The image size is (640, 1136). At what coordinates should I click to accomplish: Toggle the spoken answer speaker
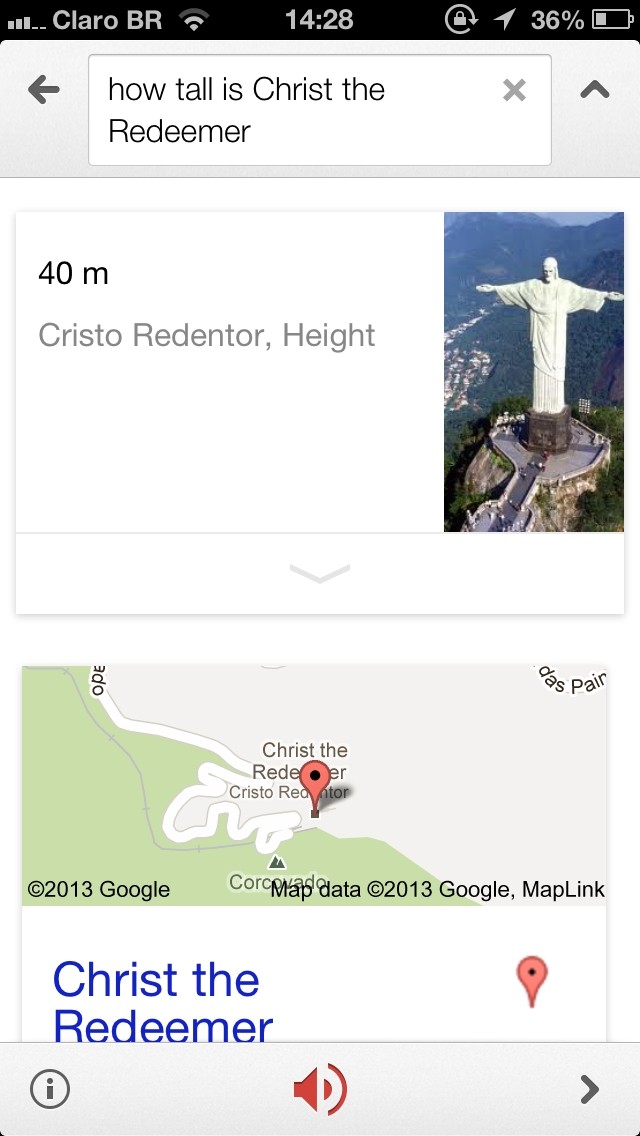click(x=320, y=1089)
